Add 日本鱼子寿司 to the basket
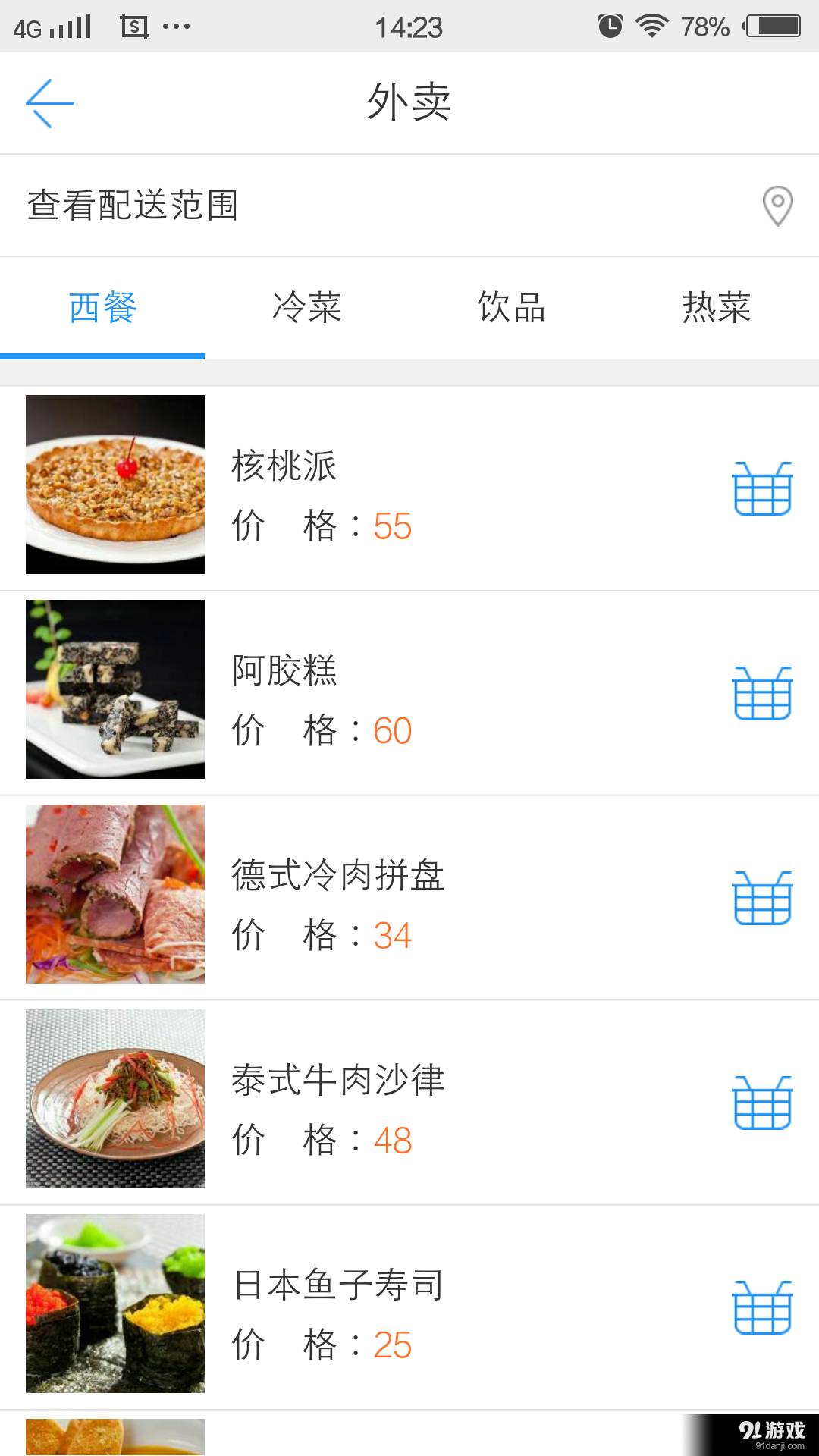819x1456 pixels. (x=762, y=1307)
